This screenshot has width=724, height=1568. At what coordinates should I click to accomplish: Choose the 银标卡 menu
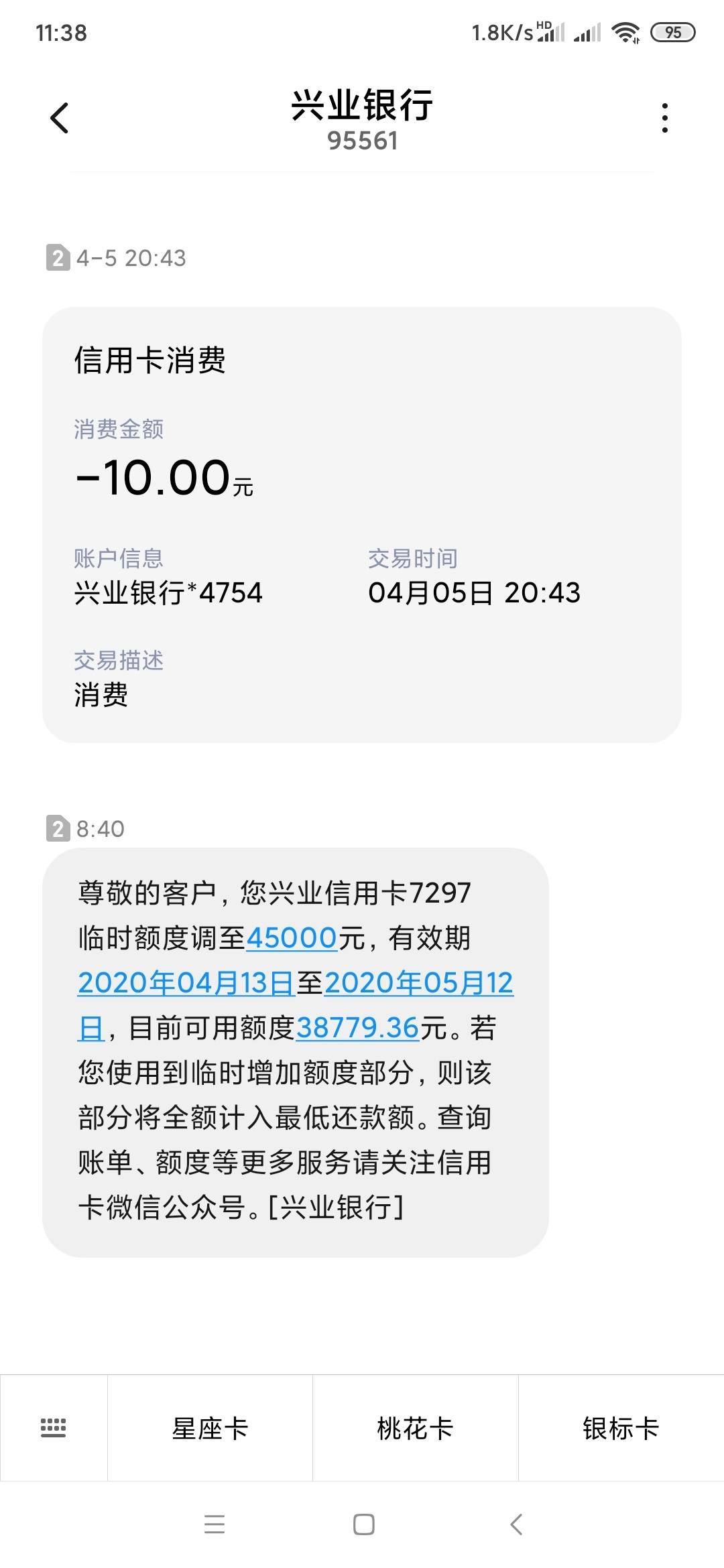click(x=621, y=1427)
